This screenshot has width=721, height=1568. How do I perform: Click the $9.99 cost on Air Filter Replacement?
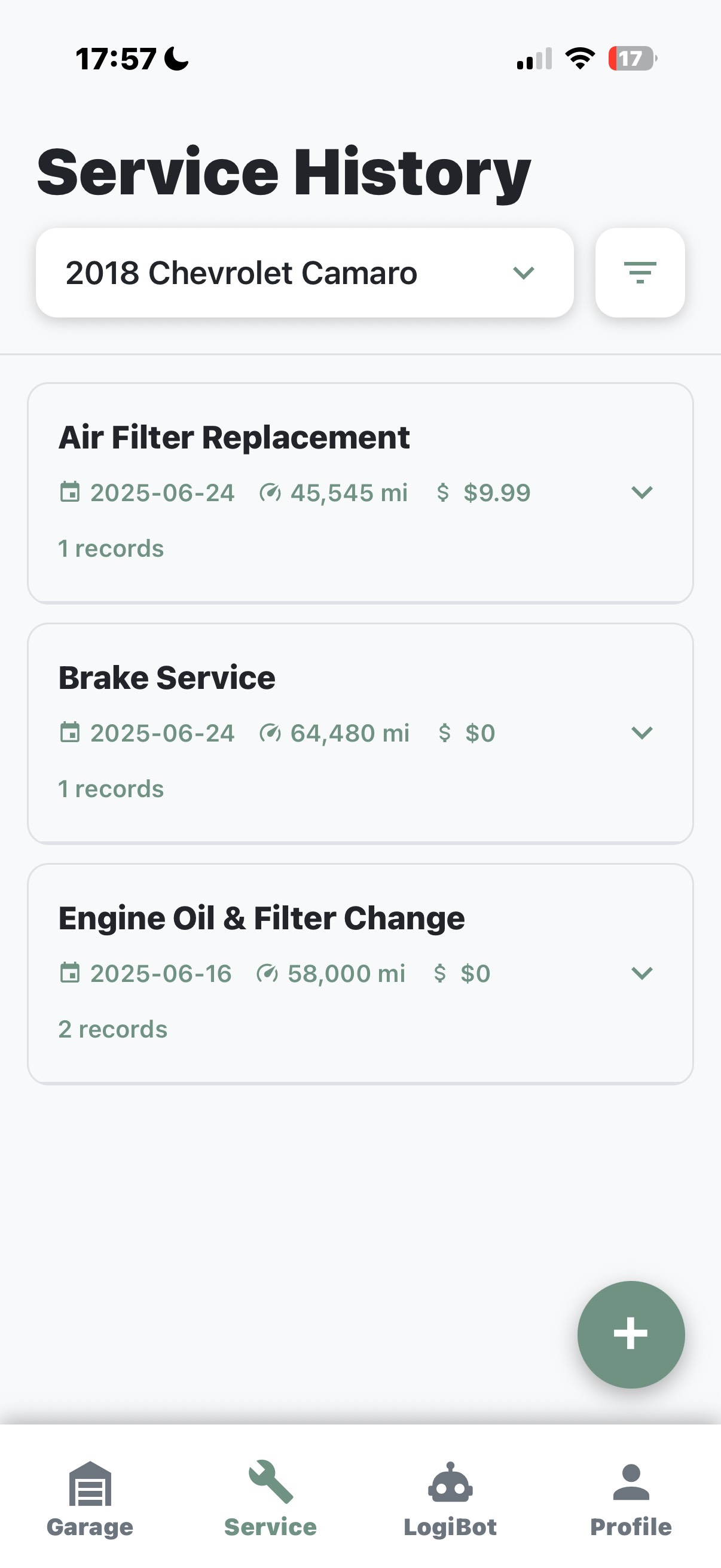pos(497,492)
